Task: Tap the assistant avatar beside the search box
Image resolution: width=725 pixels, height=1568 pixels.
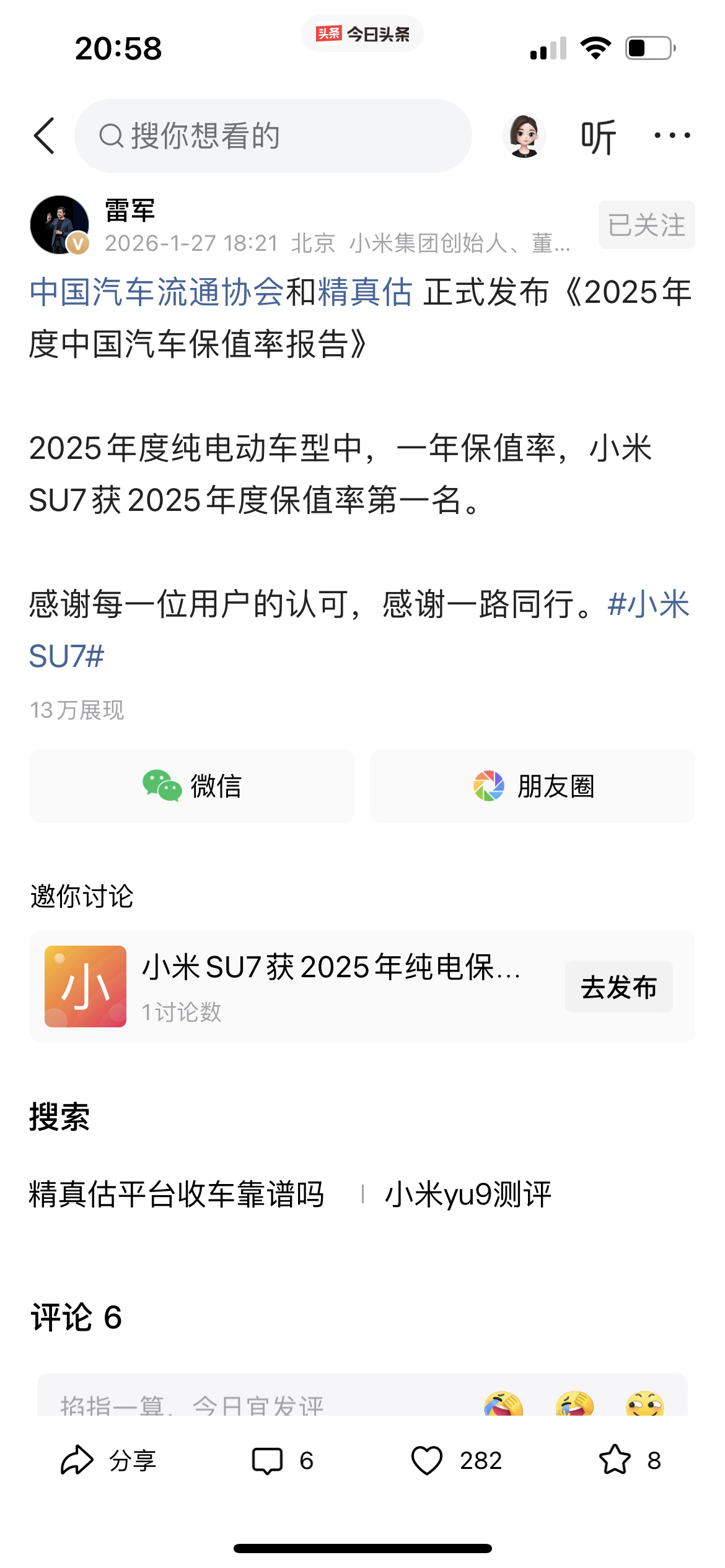Action: 524,136
